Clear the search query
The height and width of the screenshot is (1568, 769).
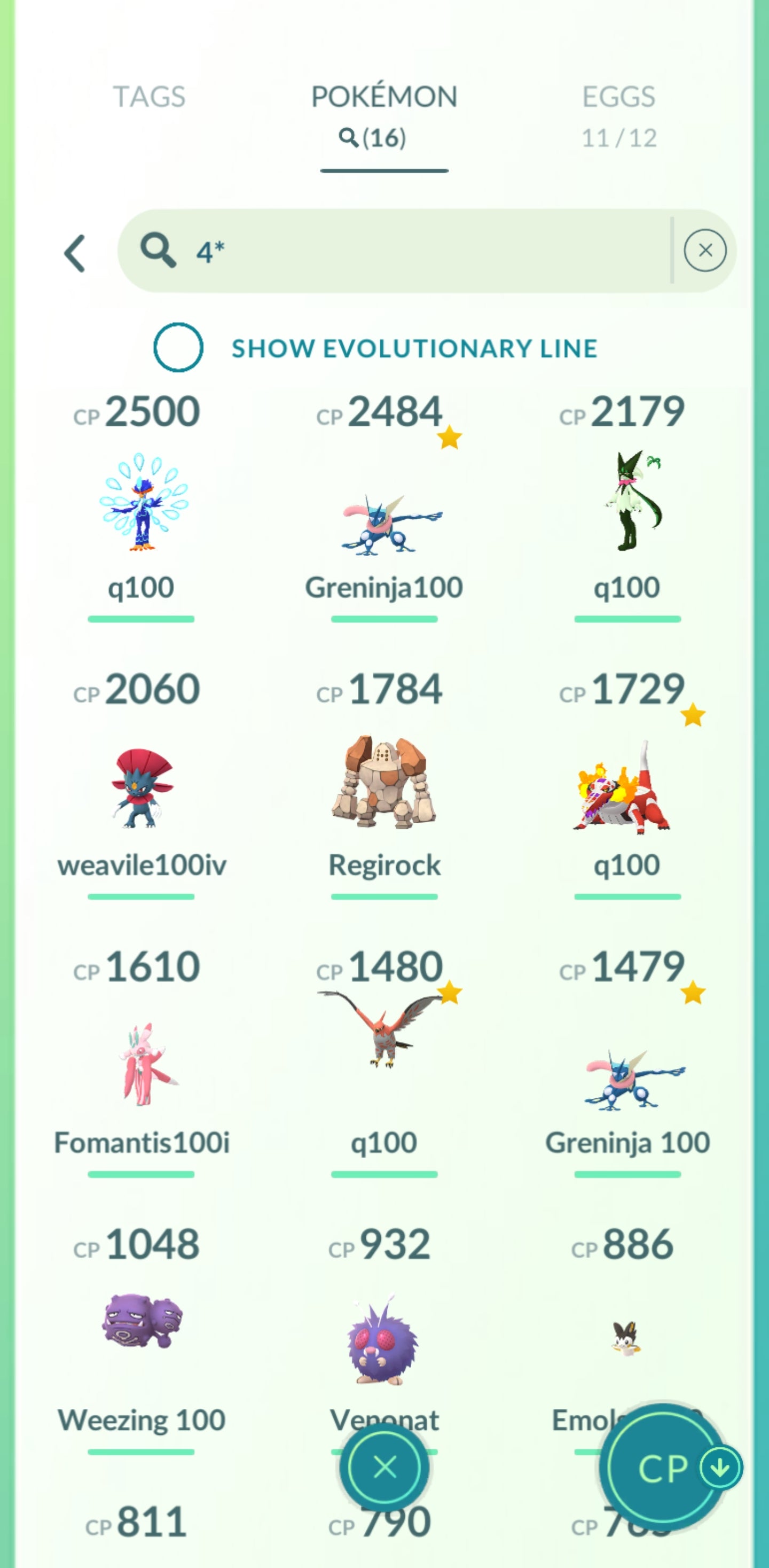[x=704, y=250]
